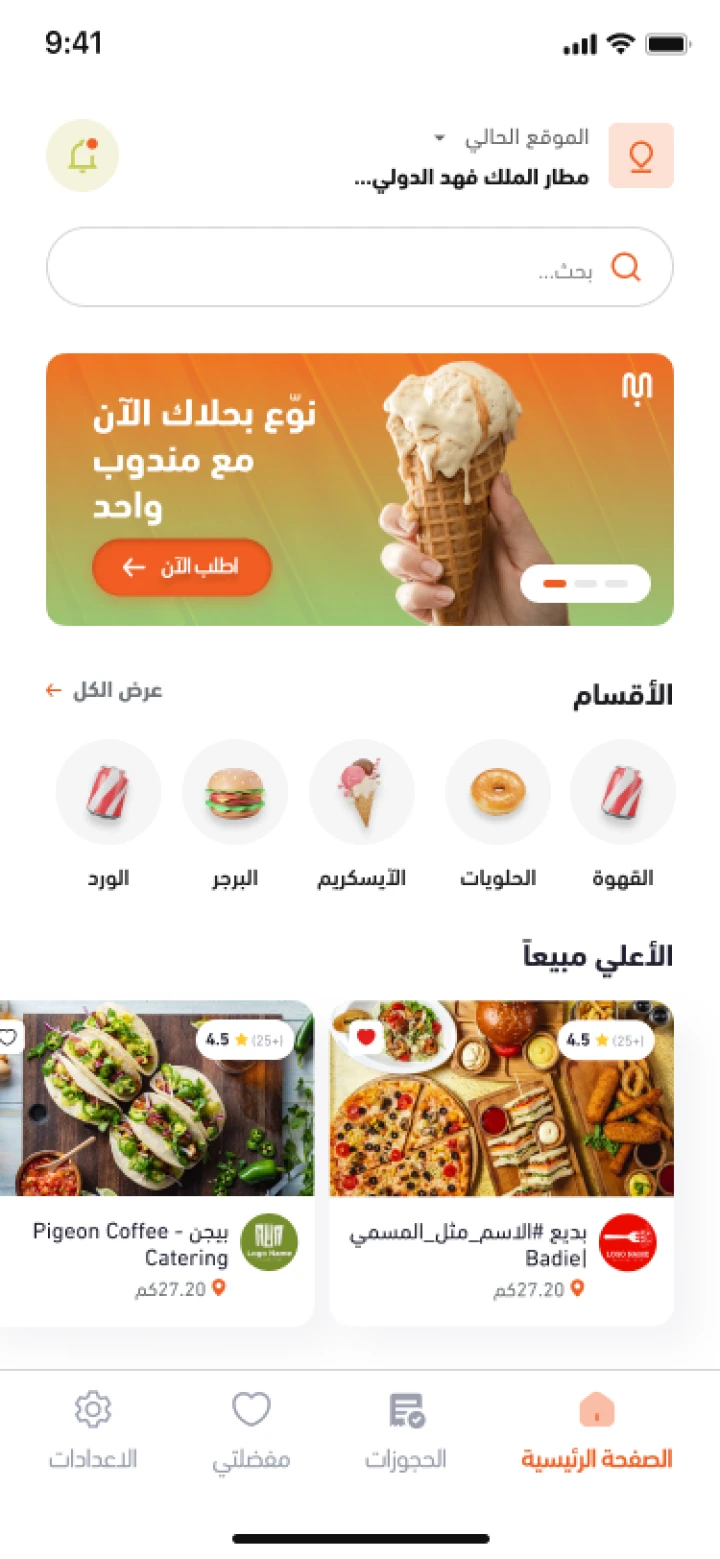720x1559 pixels.
Task: Switch to الاعدادات tab
Action: [x=93, y=1430]
